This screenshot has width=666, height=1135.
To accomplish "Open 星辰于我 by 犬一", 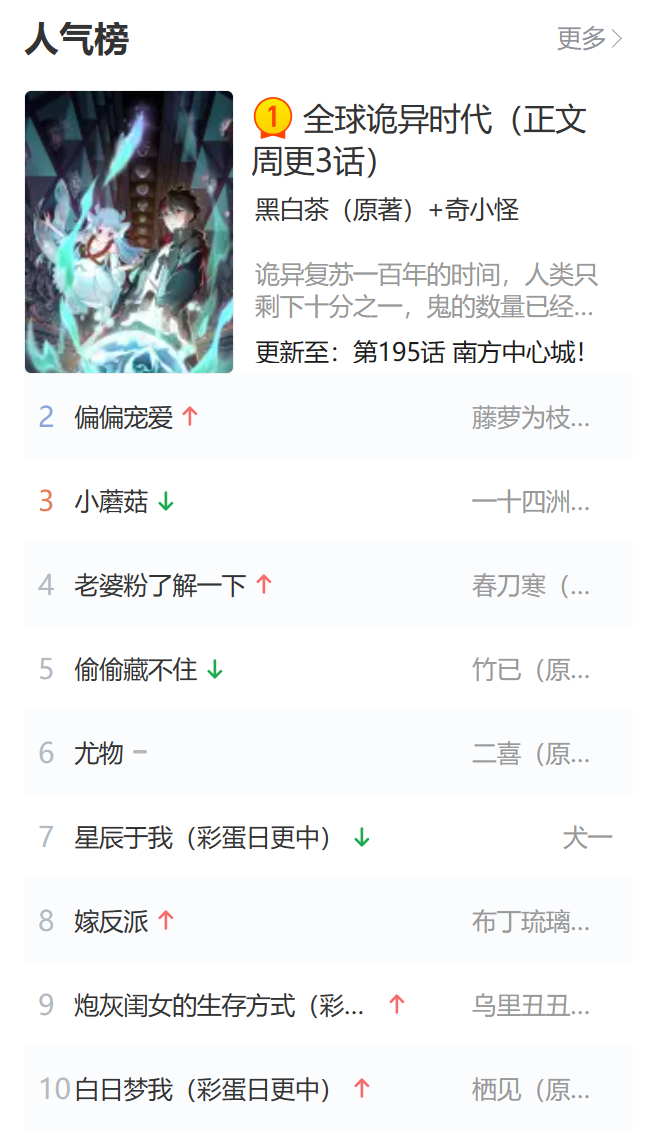I will point(205,838).
